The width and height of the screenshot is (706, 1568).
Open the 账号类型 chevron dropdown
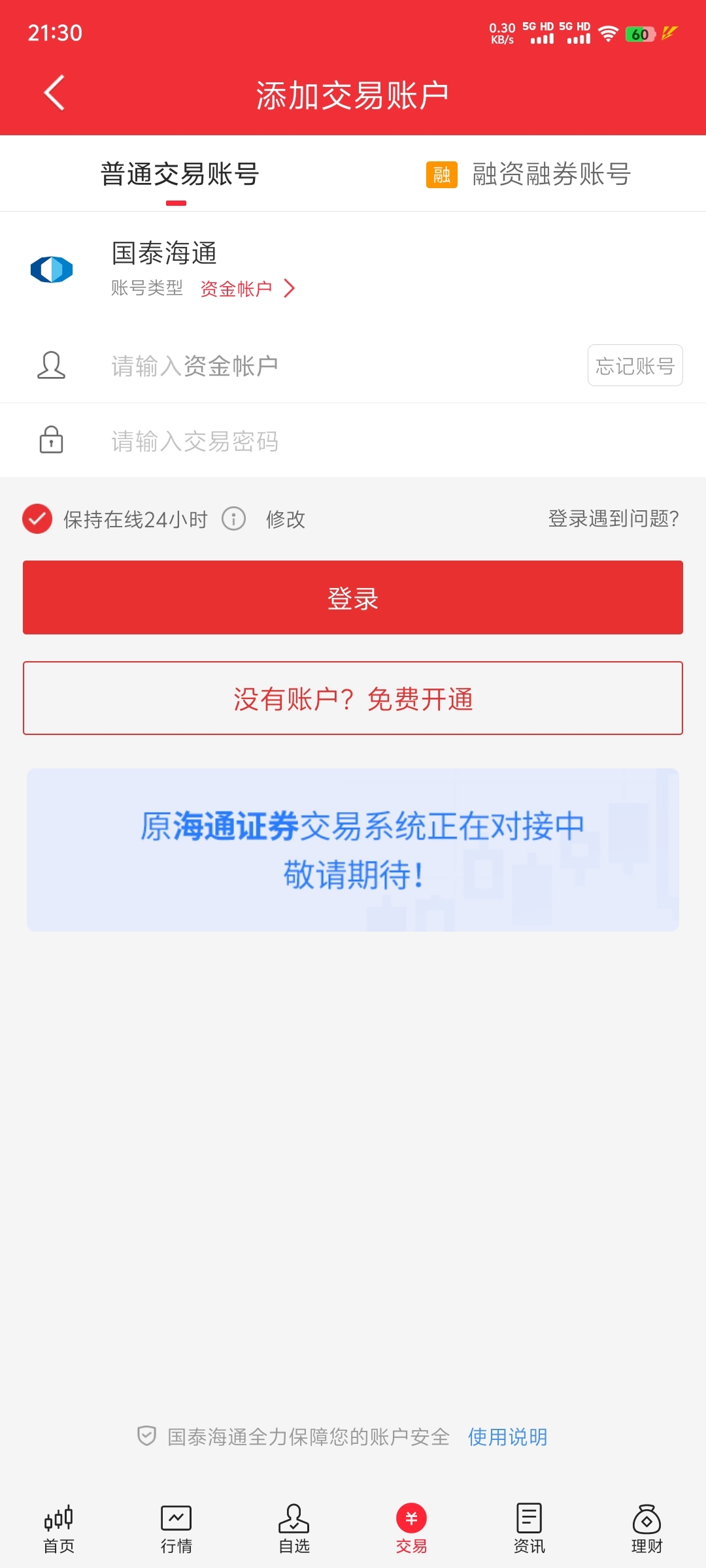coord(288,288)
